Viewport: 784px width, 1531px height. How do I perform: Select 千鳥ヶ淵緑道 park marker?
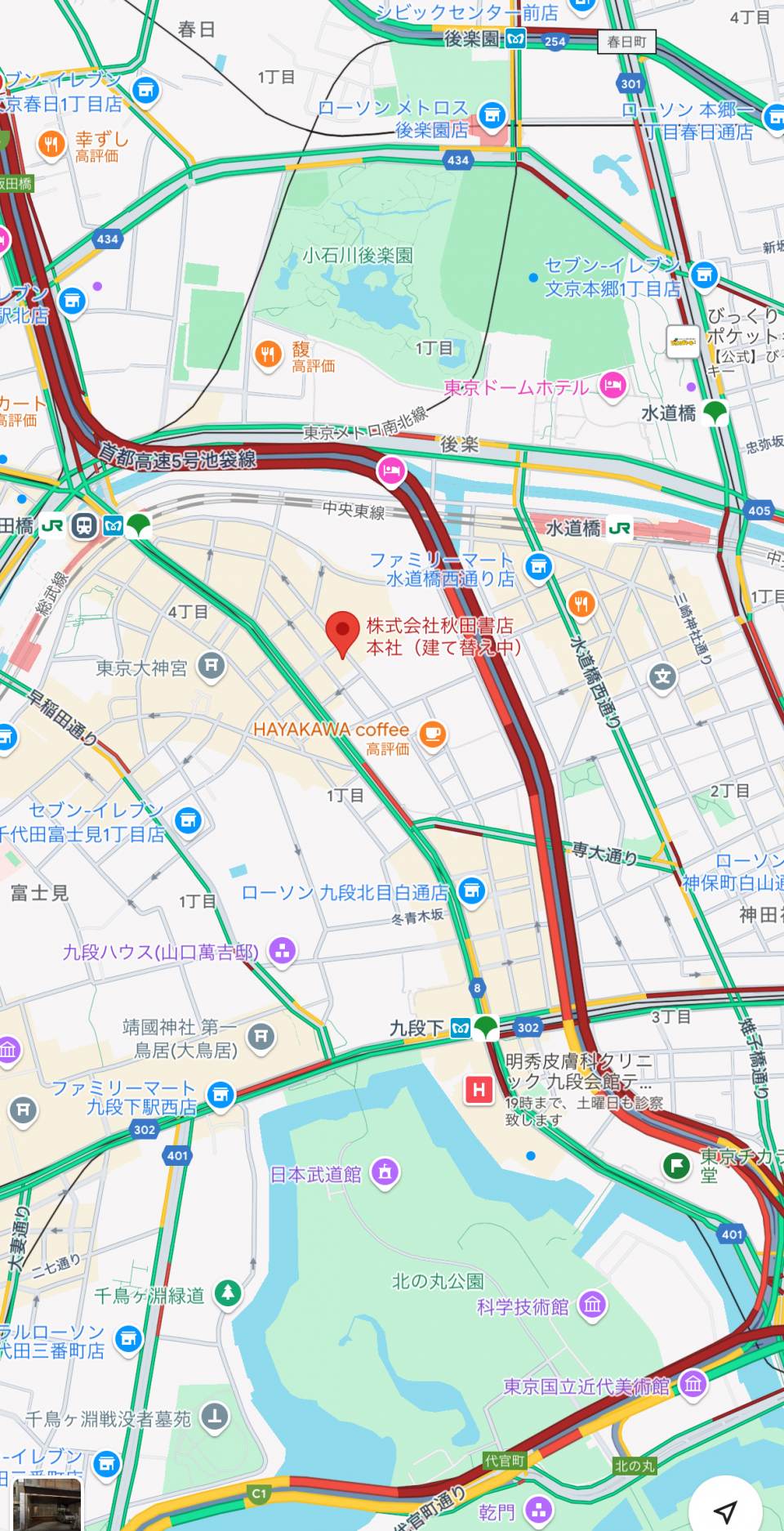point(228,1293)
